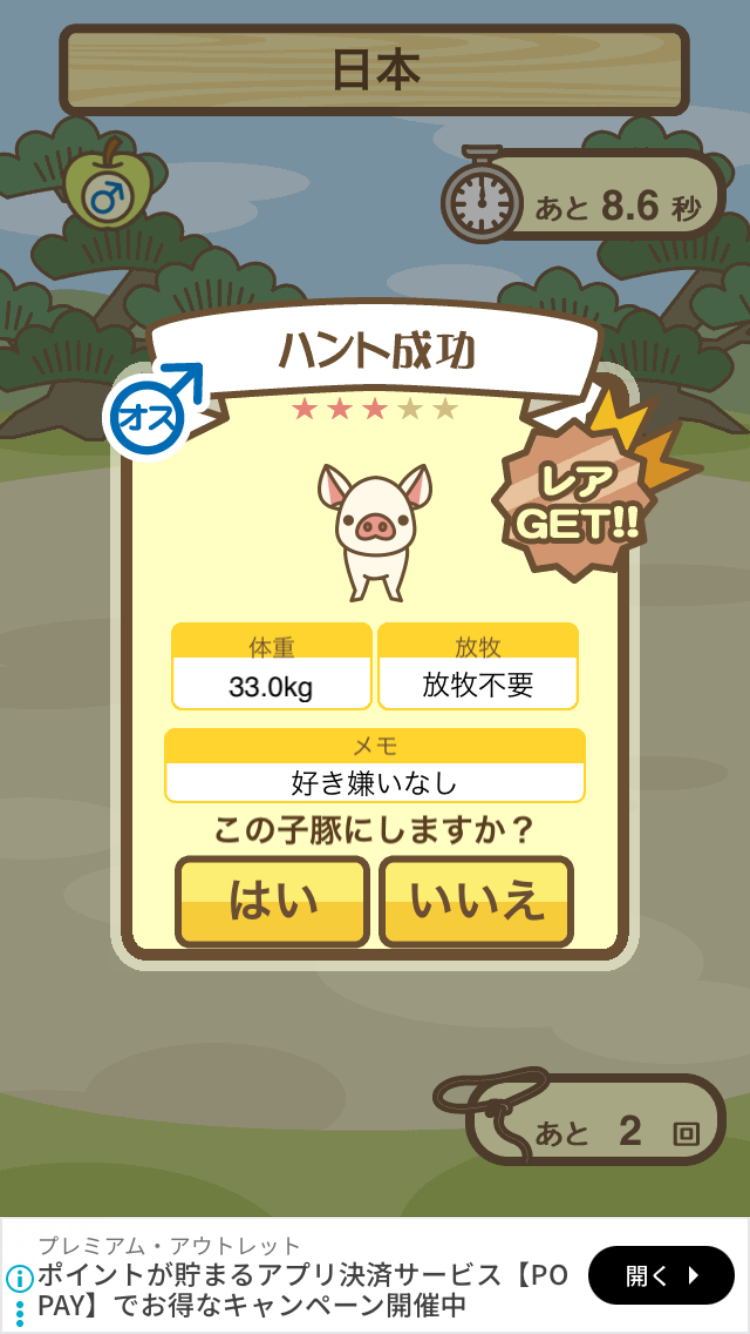
Task: Show ad info icon on the banner
Action: [x=20, y=1277]
